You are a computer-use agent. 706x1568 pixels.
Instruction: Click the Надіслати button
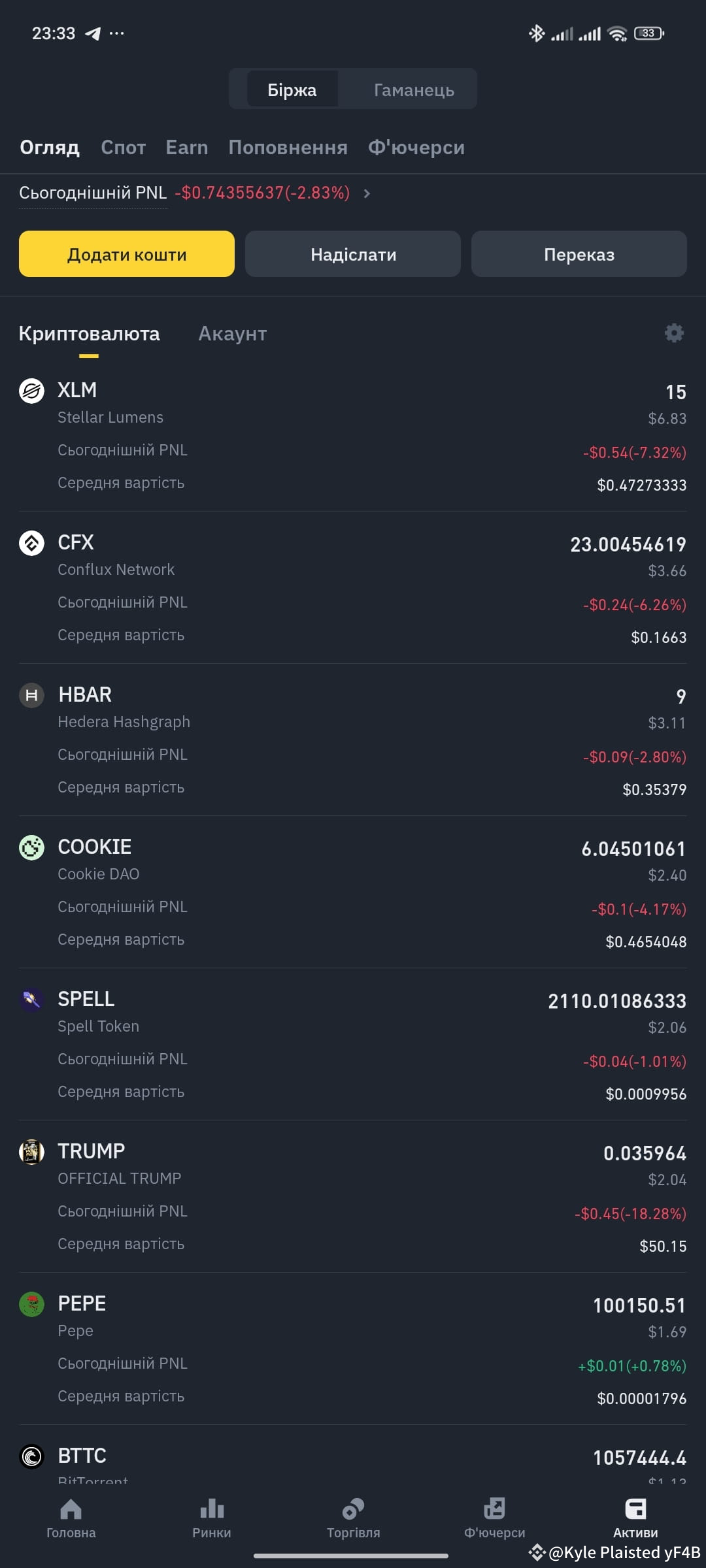[352, 254]
